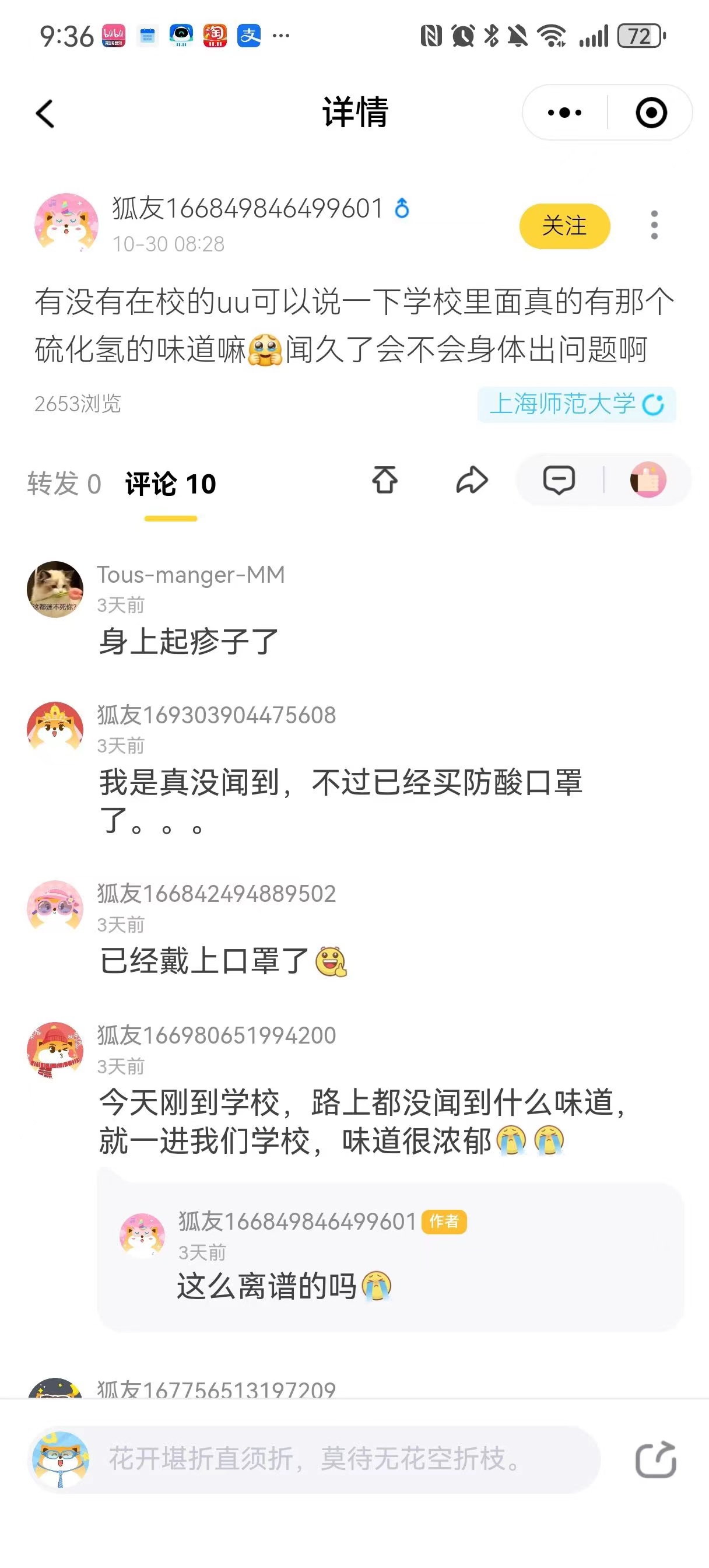Go back using the top-left arrow
The width and height of the screenshot is (709, 1568).
(45, 114)
